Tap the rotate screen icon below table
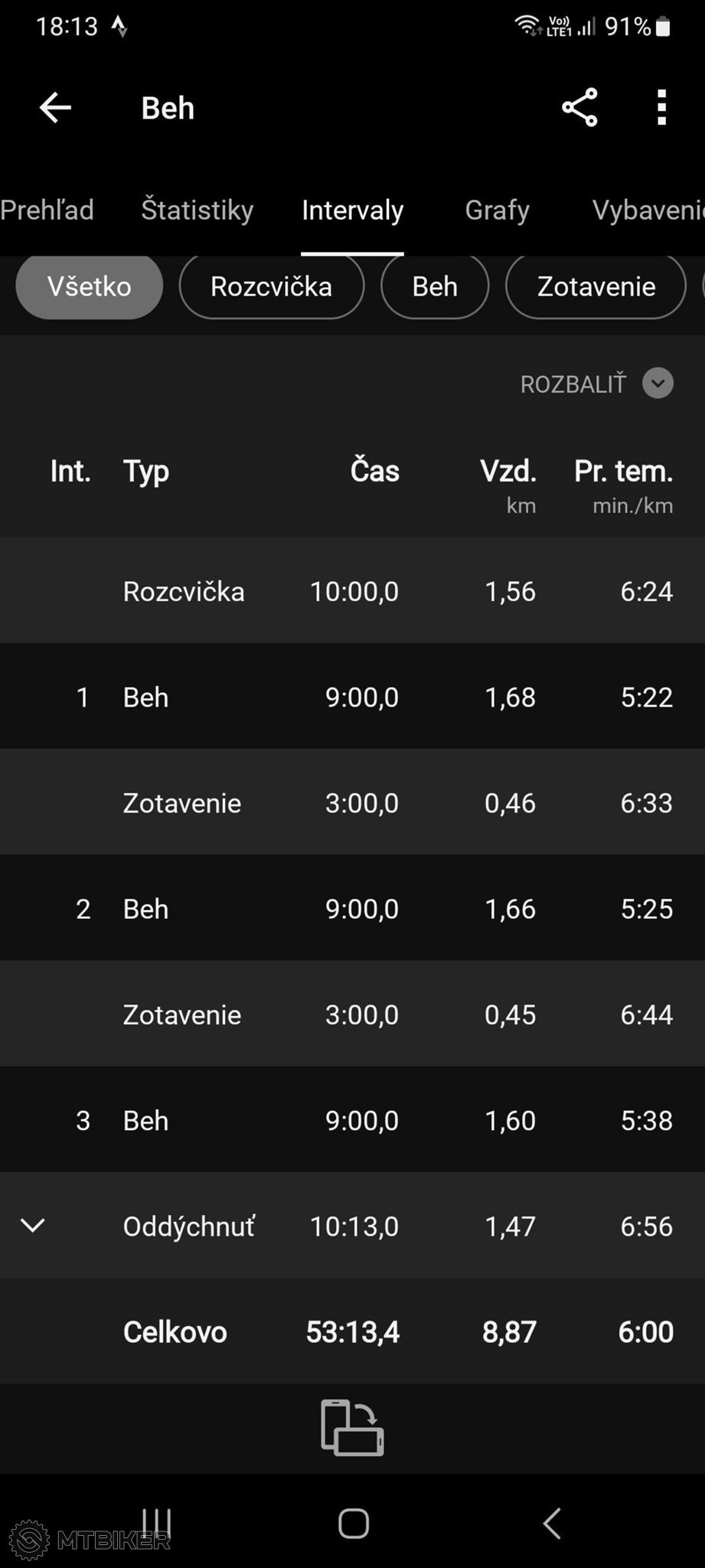Image resolution: width=705 pixels, height=1568 pixels. point(352,1428)
